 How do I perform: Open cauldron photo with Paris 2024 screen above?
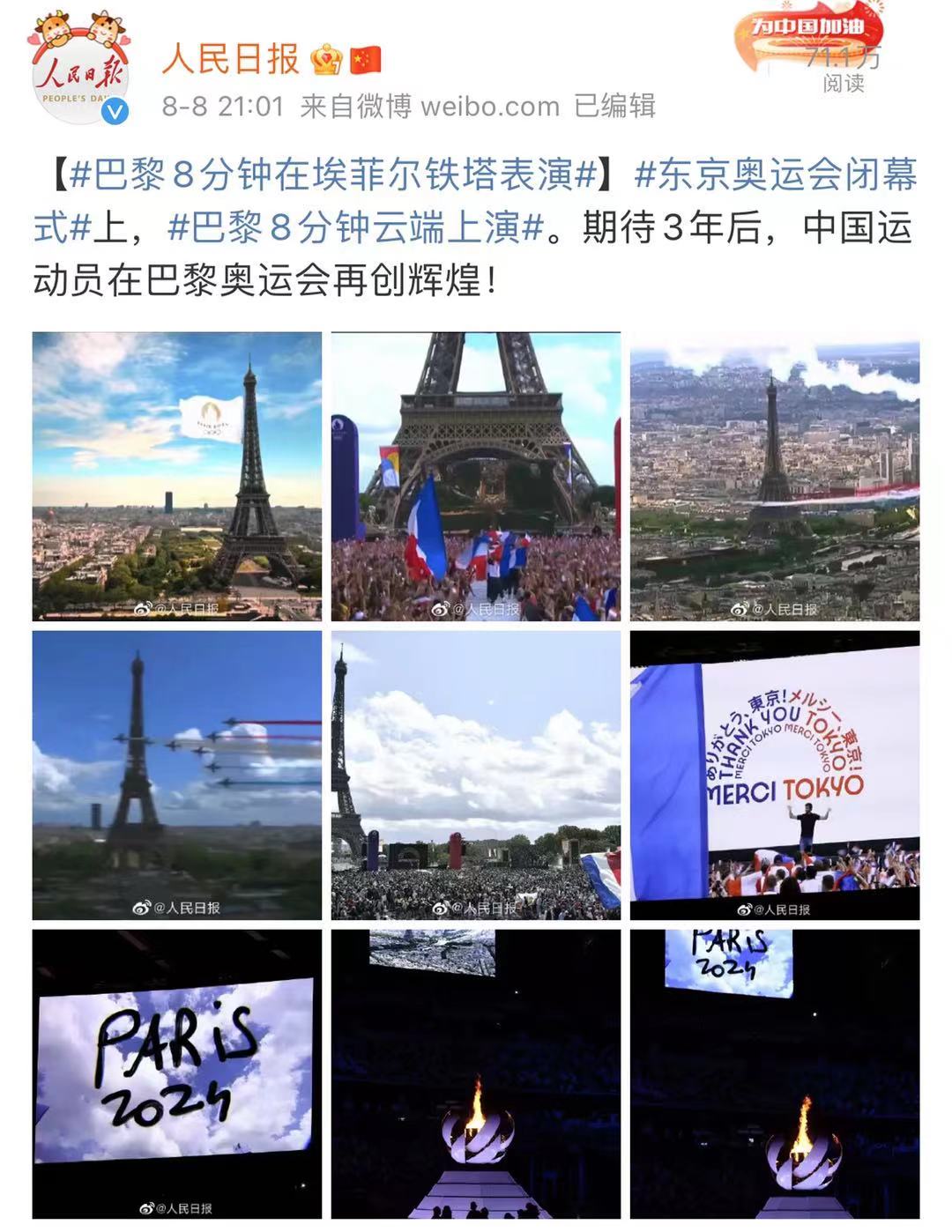[x=774, y=1073]
